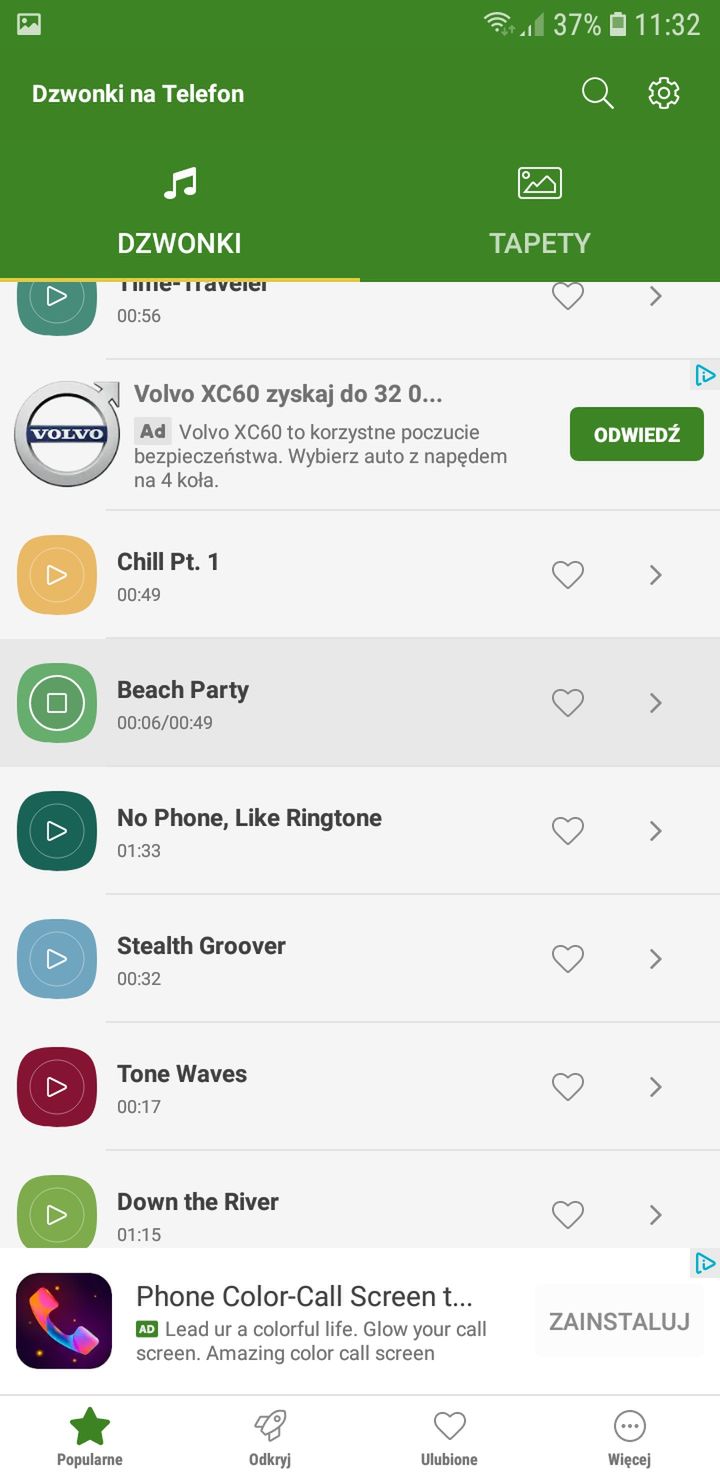720x1480 pixels.
Task: Add Beach Party to favorites
Action: pos(568,703)
